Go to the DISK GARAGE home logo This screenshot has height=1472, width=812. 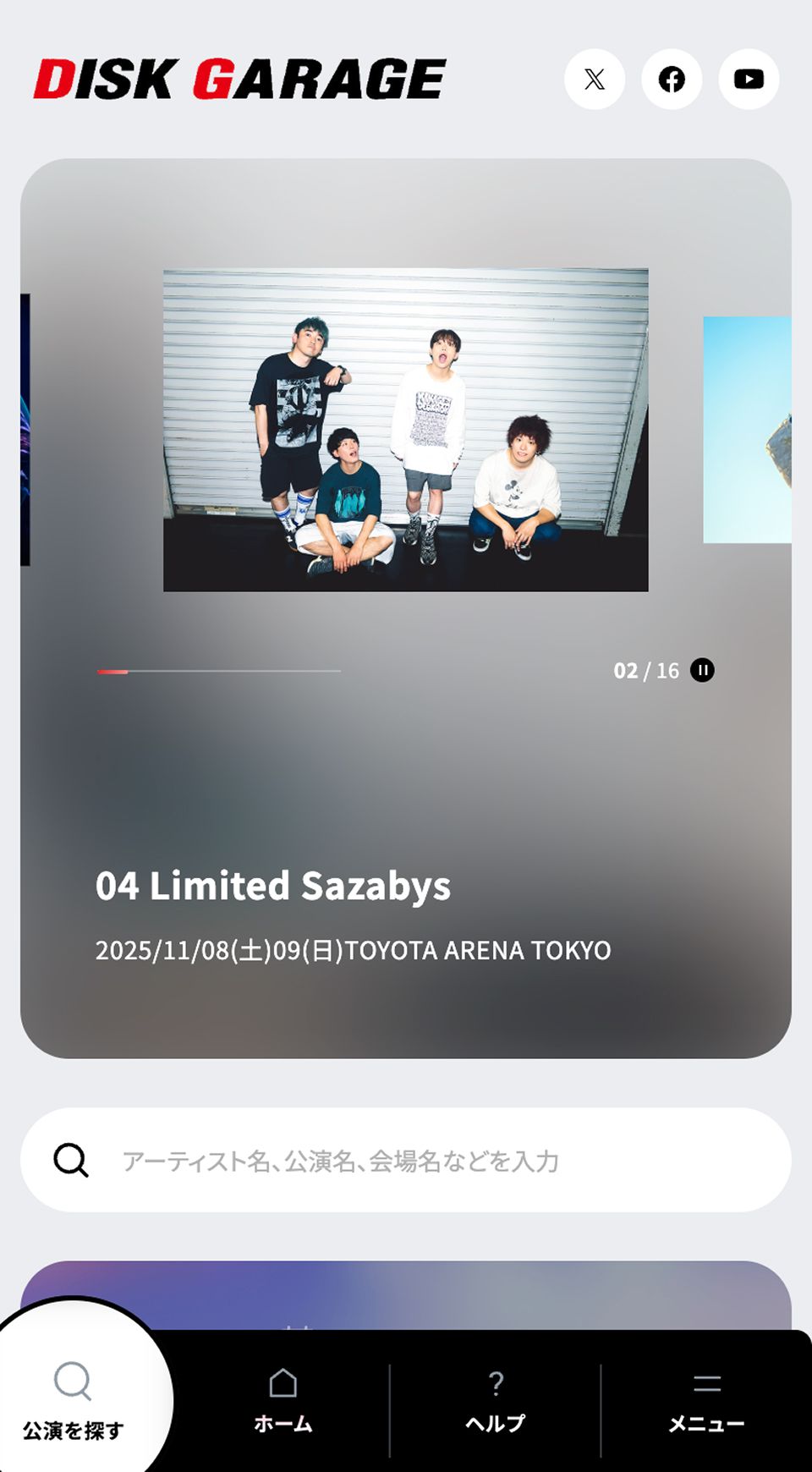[x=239, y=80]
